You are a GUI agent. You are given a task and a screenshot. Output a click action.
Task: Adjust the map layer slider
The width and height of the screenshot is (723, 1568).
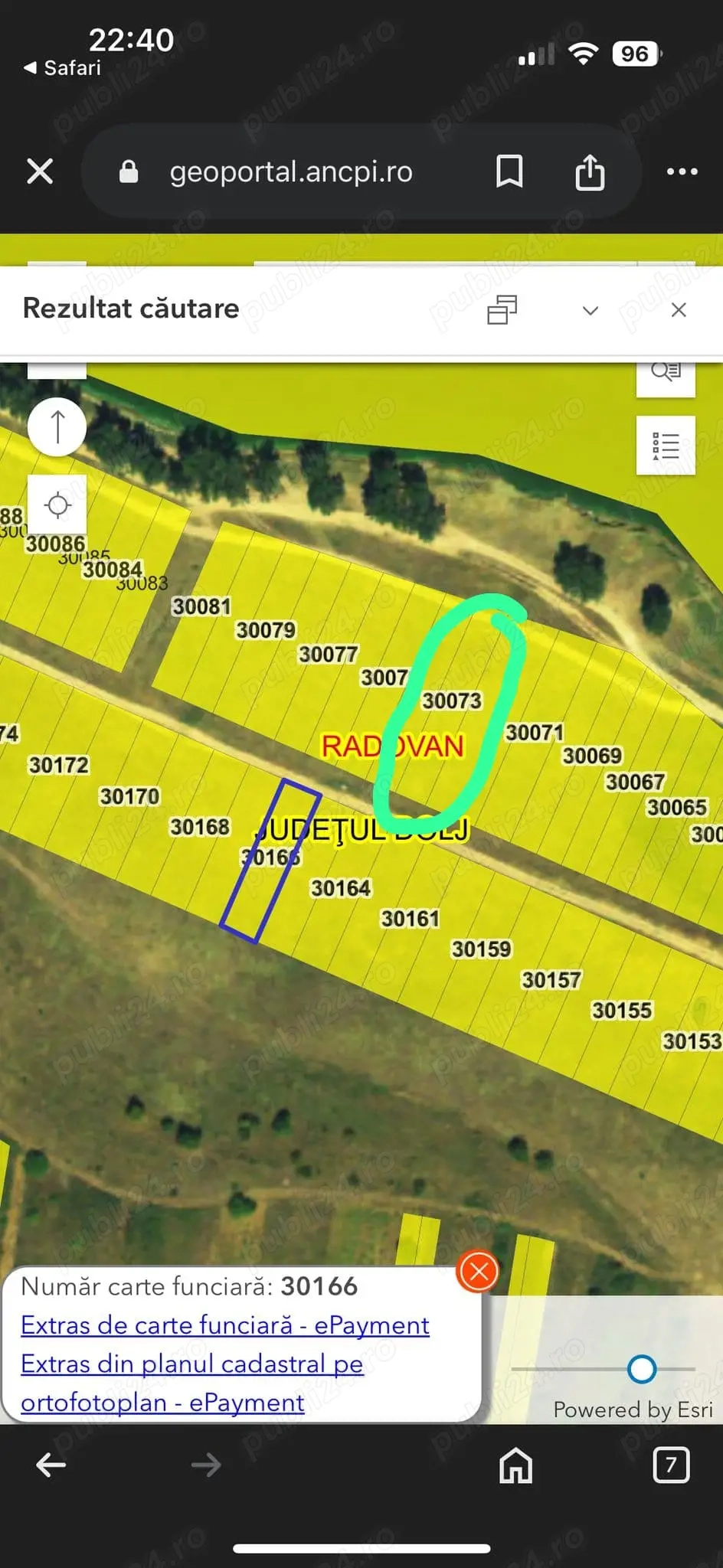pos(641,1369)
